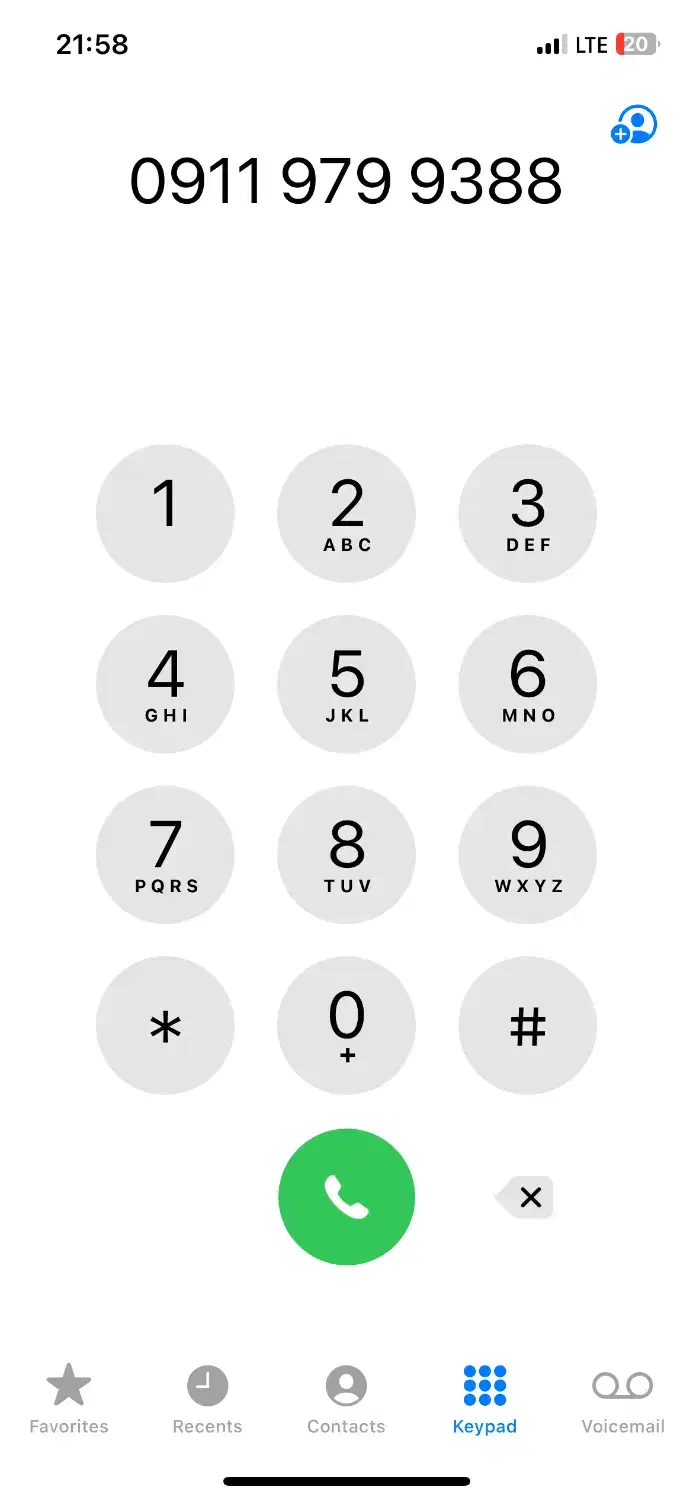The height and width of the screenshot is (1500, 693).
Task: Dial the digit 5
Action: (346, 684)
